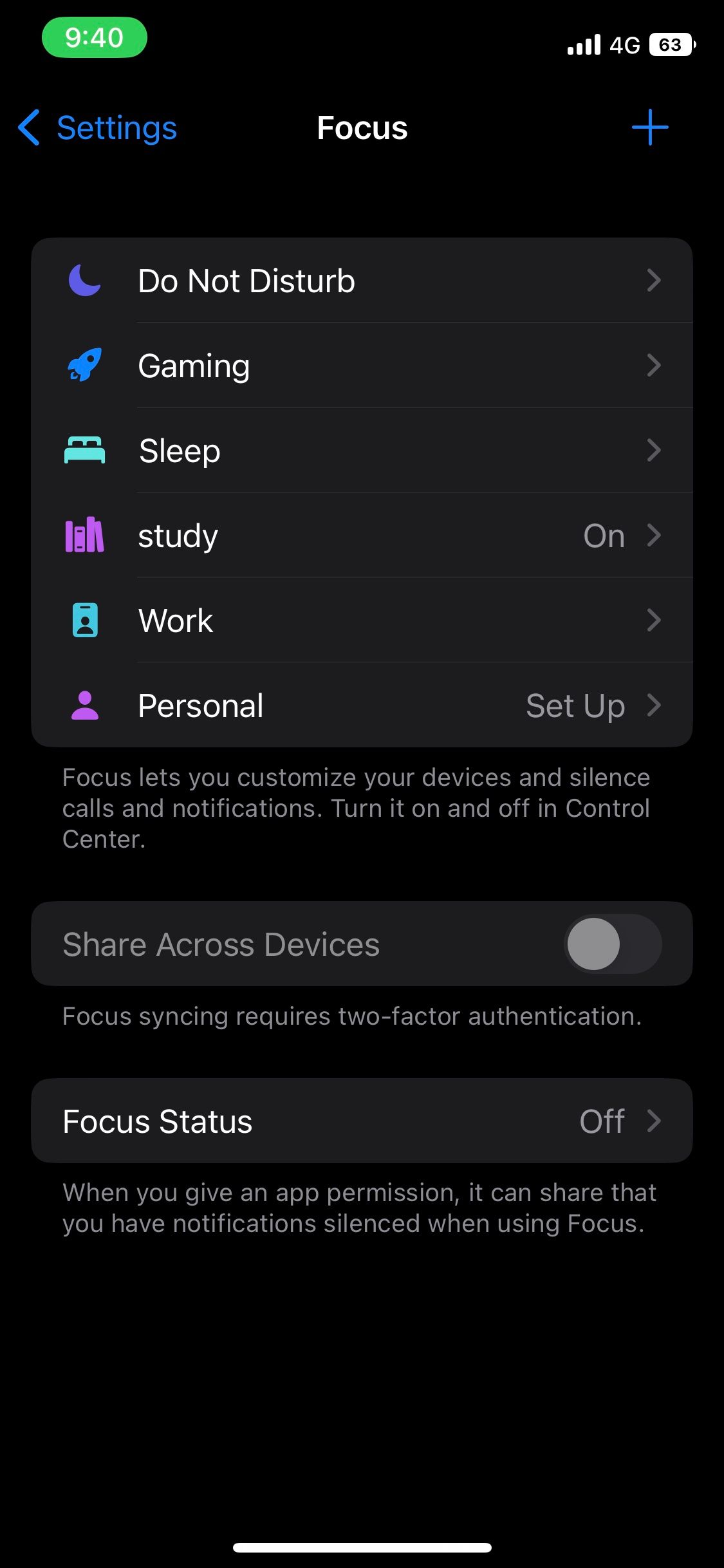Viewport: 724px width, 1568px height.
Task: Tap the study books icon
Action: click(84, 535)
